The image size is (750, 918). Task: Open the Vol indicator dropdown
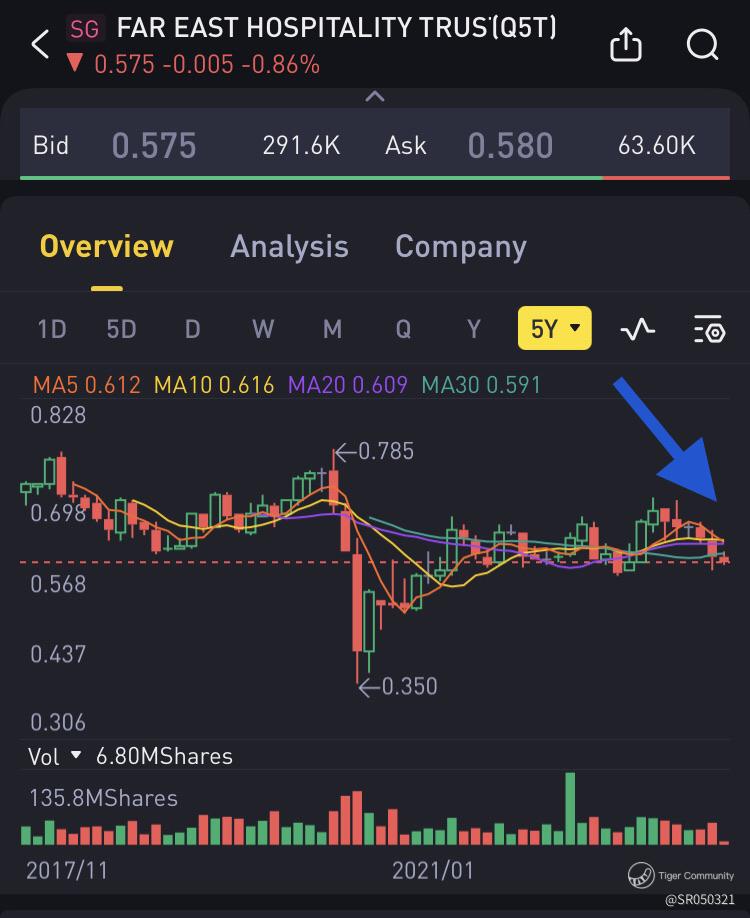point(54,756)
